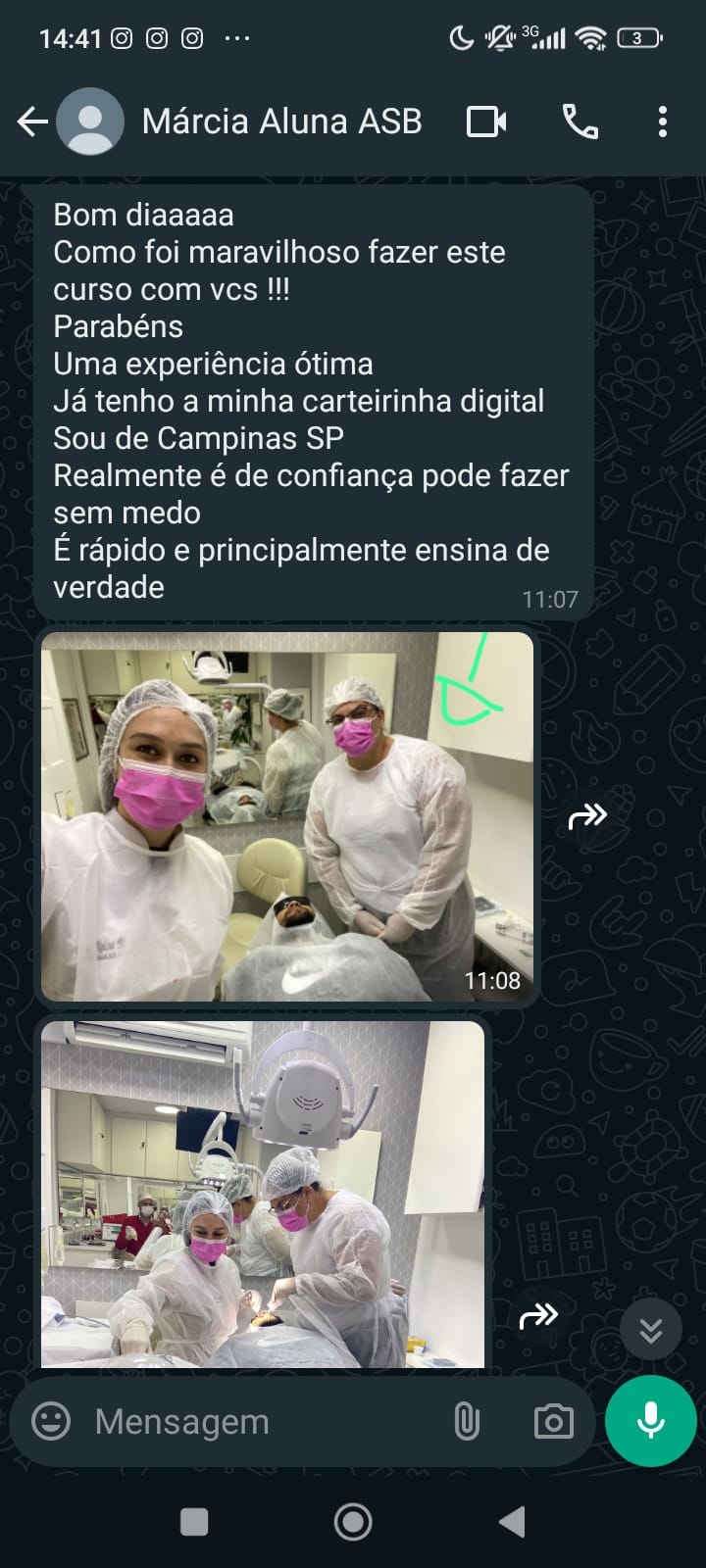Open the photo of the dental procedure
Image resolution: width=706 pixels, height=1568 pixels.
(x=262, y=1194)
